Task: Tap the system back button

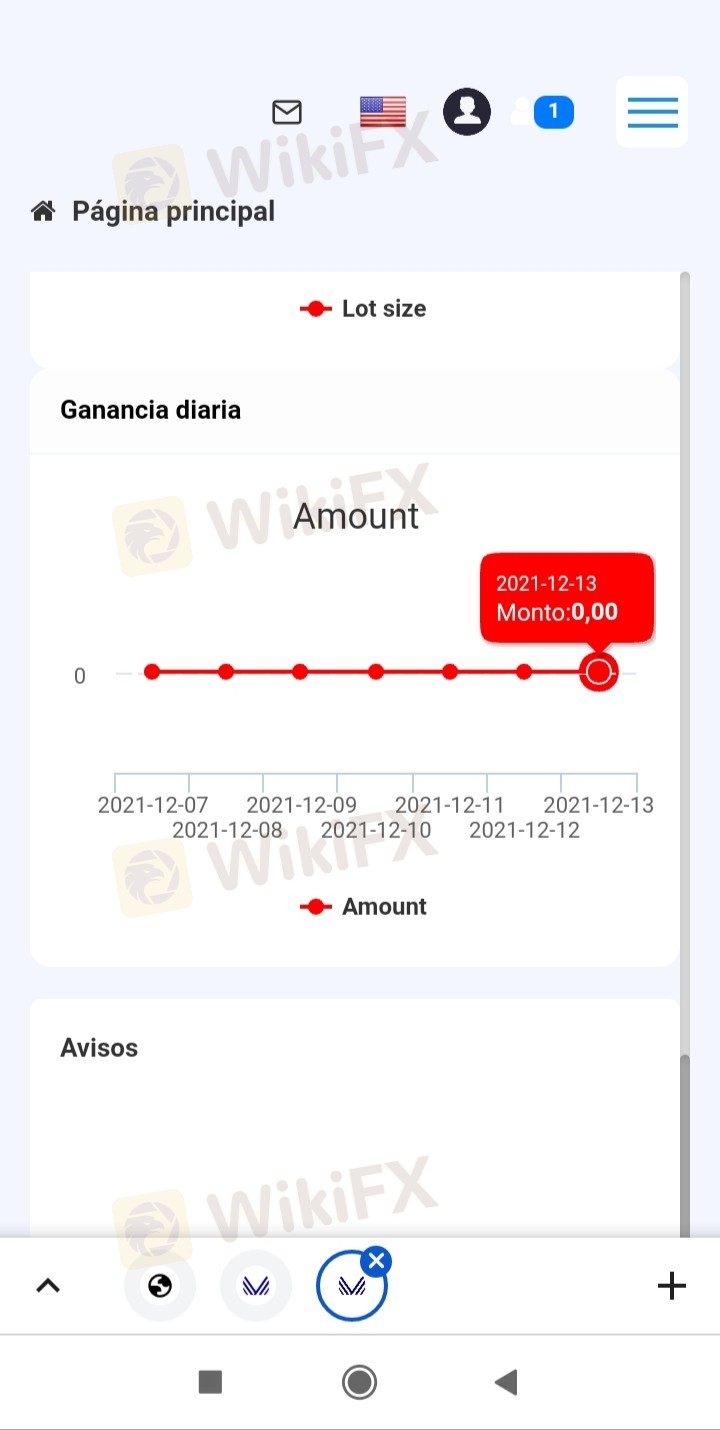Action: [x=506, y=1383]
